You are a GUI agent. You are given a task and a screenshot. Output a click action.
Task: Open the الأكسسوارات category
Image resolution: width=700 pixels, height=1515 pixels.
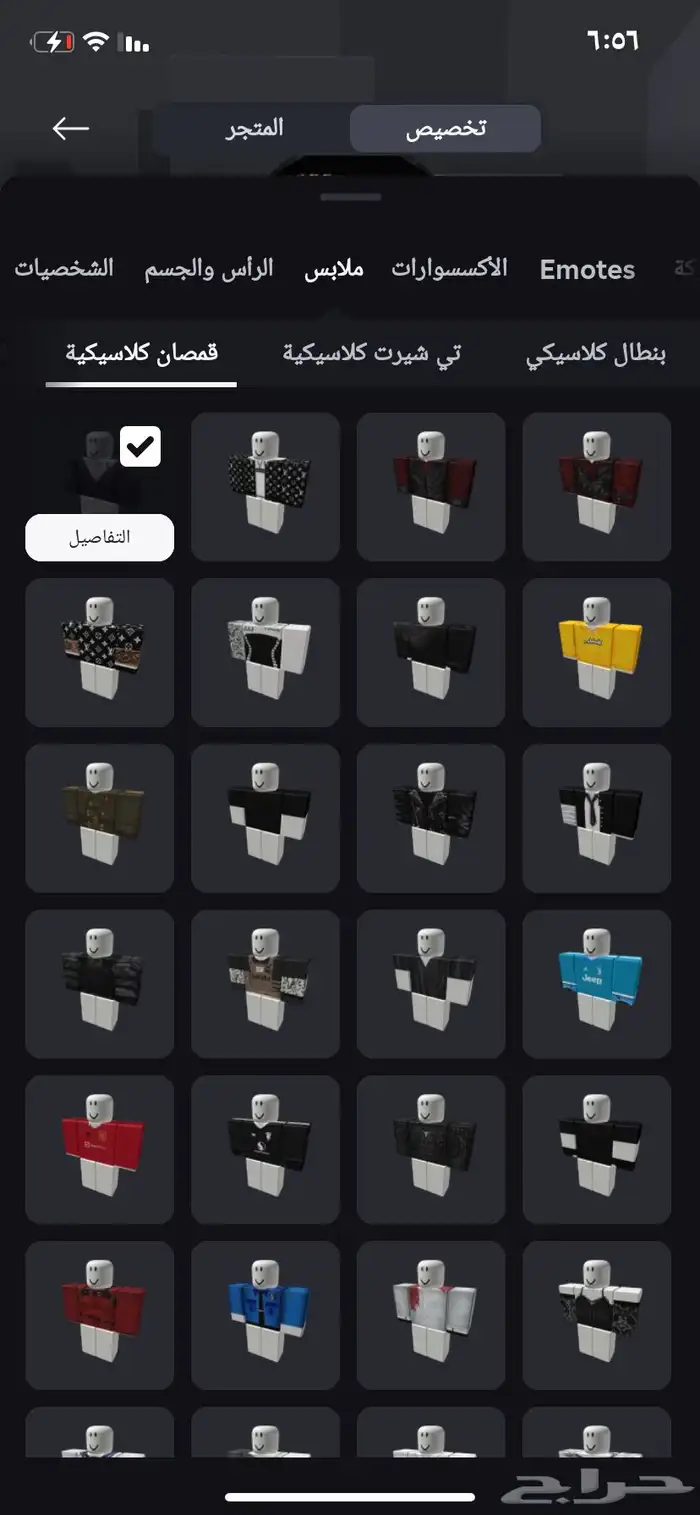pyautogui.click(x=449, y=268)
